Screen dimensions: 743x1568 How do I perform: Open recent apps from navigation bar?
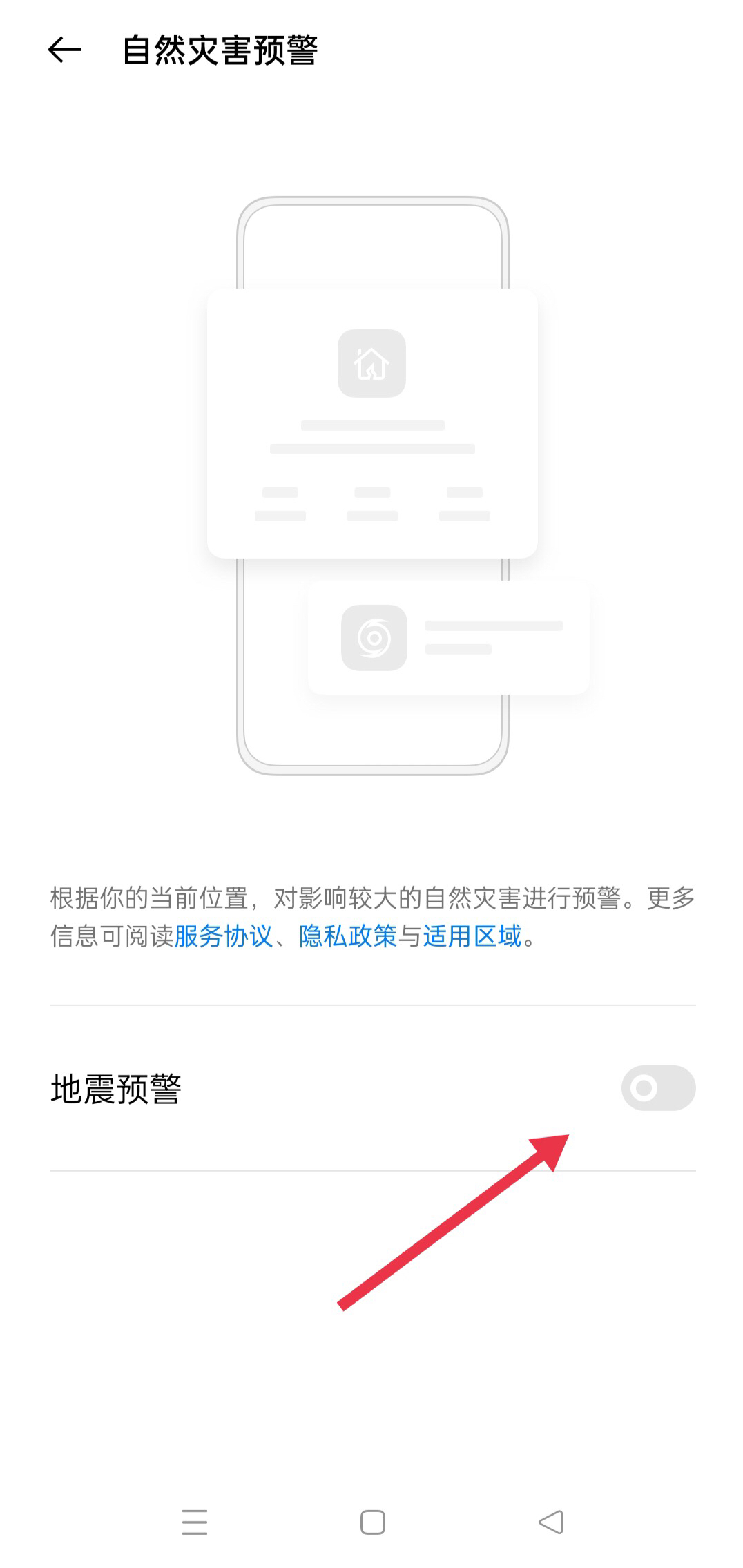click(195, 1522)
